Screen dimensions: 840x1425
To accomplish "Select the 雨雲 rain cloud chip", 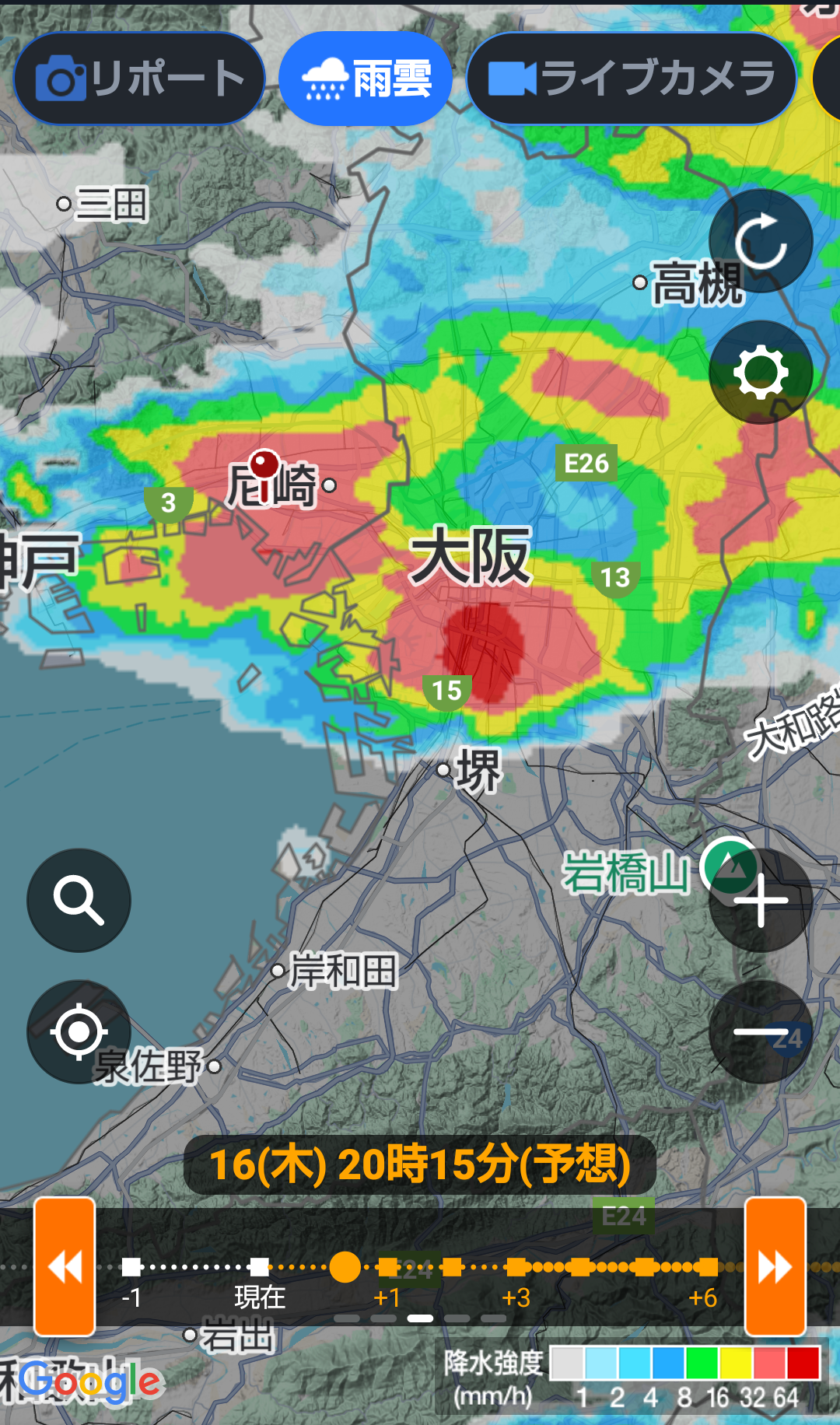I will pos(366,79).
